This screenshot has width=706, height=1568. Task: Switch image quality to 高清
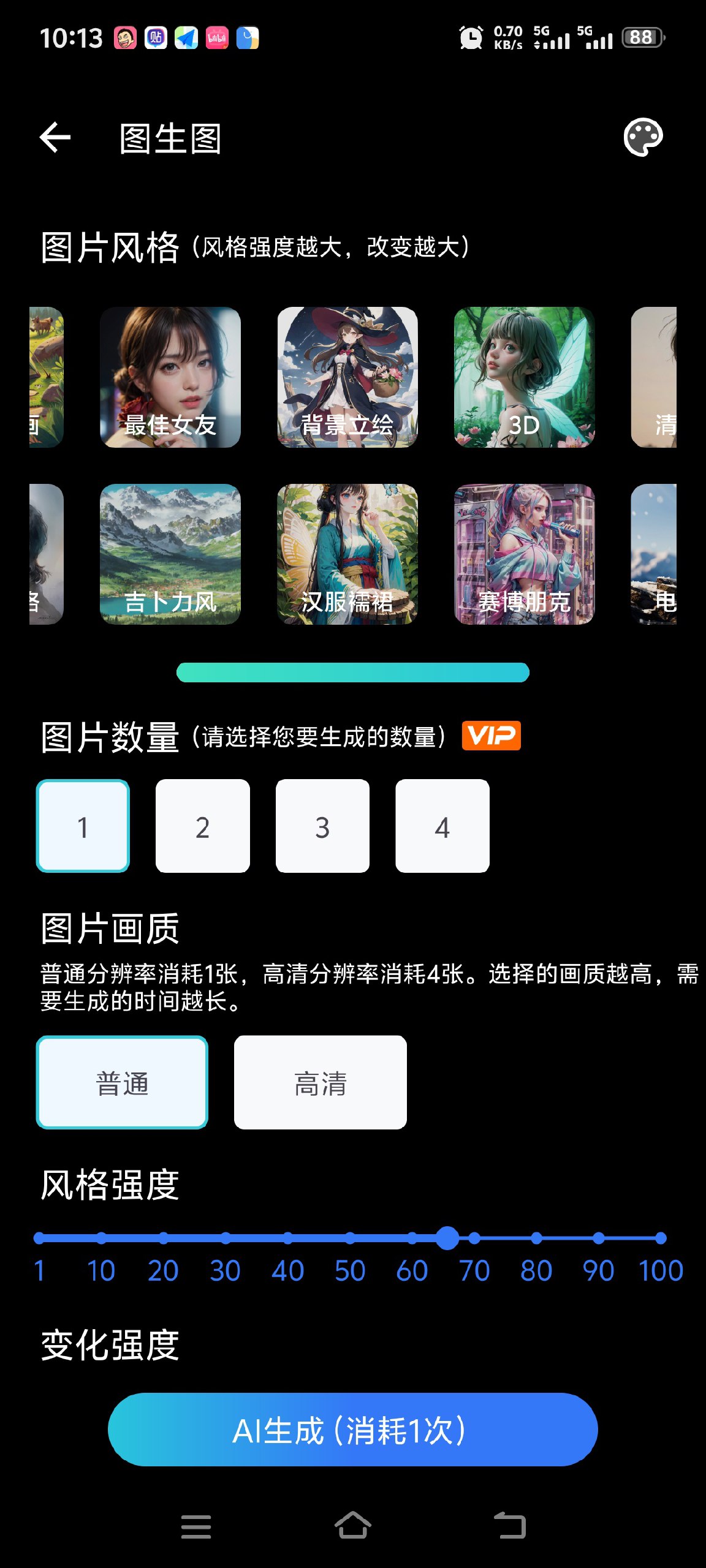[x=321, y=1082]
